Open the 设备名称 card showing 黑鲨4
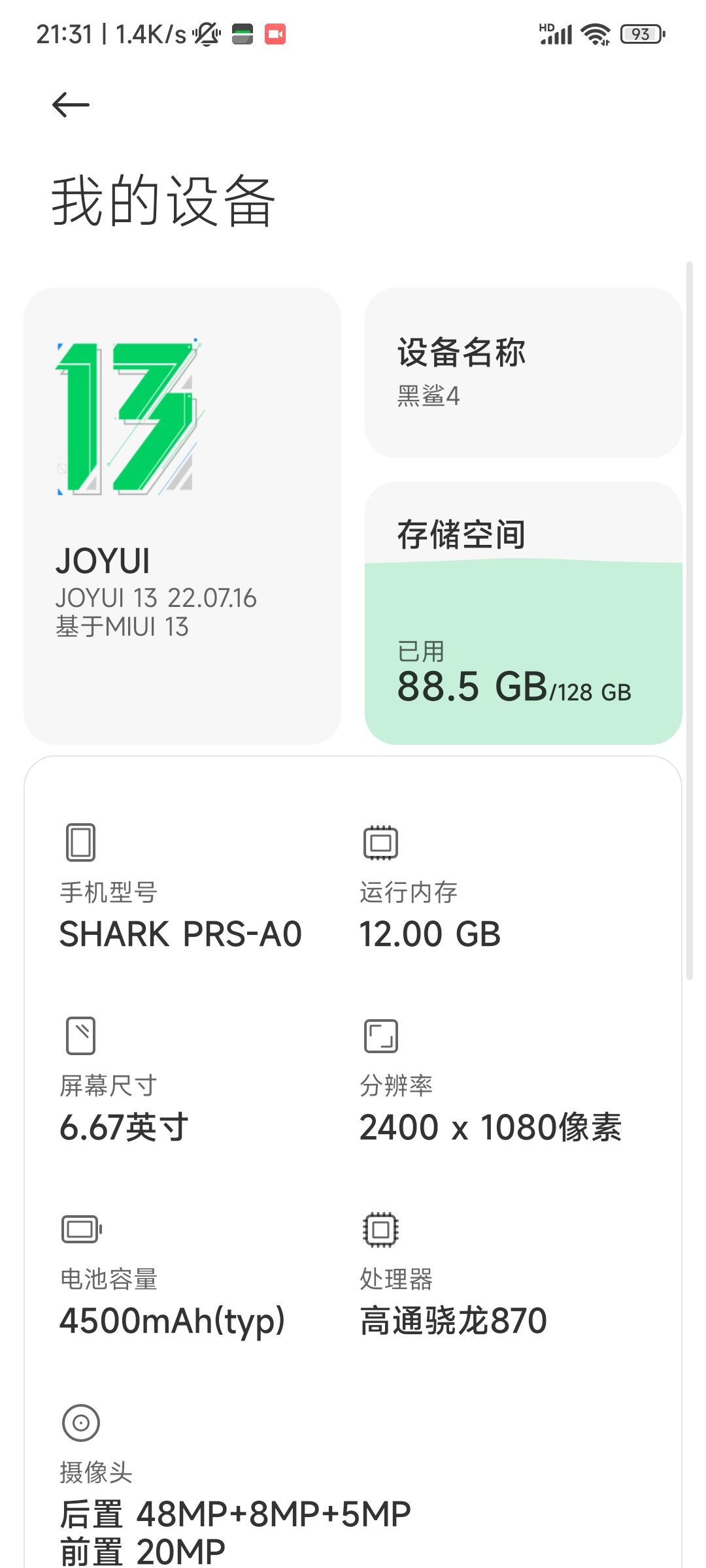The width and height of the screenshot is (706, 1568). (x=523, y=372)
